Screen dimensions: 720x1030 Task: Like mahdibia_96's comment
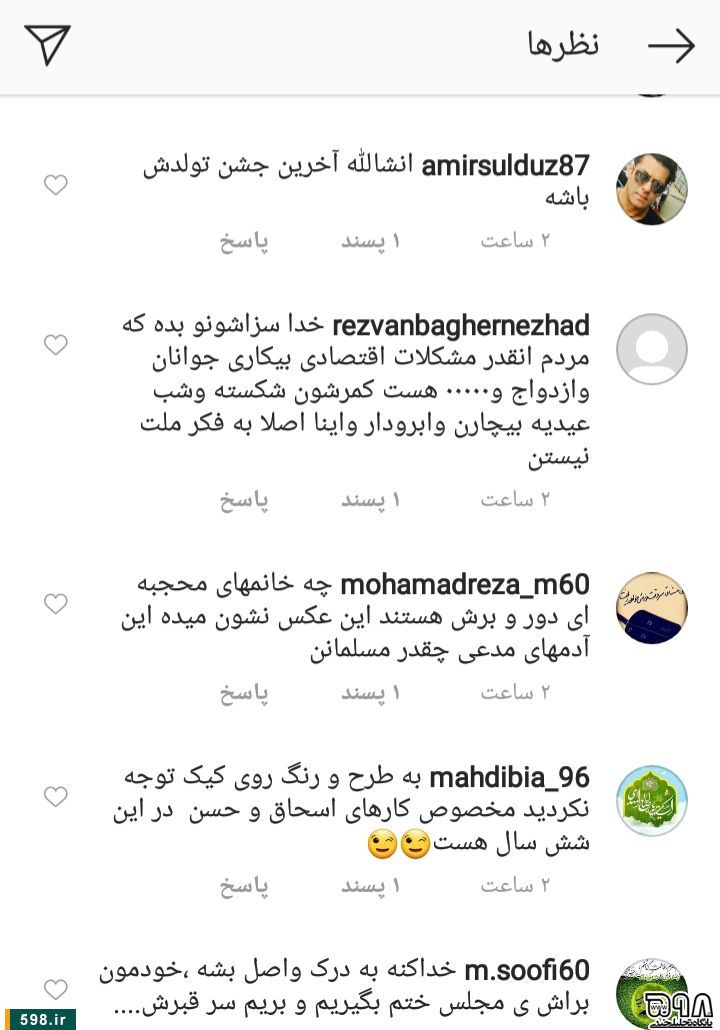pyautogui.click(x=56, y=797)
